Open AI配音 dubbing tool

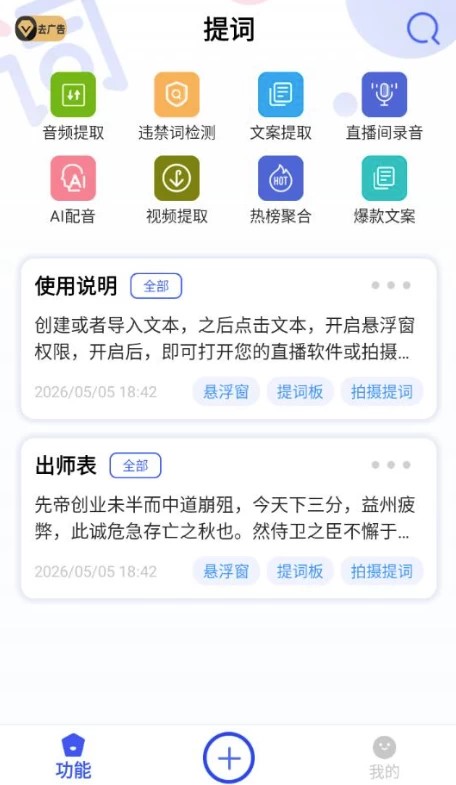pos(73,190)
